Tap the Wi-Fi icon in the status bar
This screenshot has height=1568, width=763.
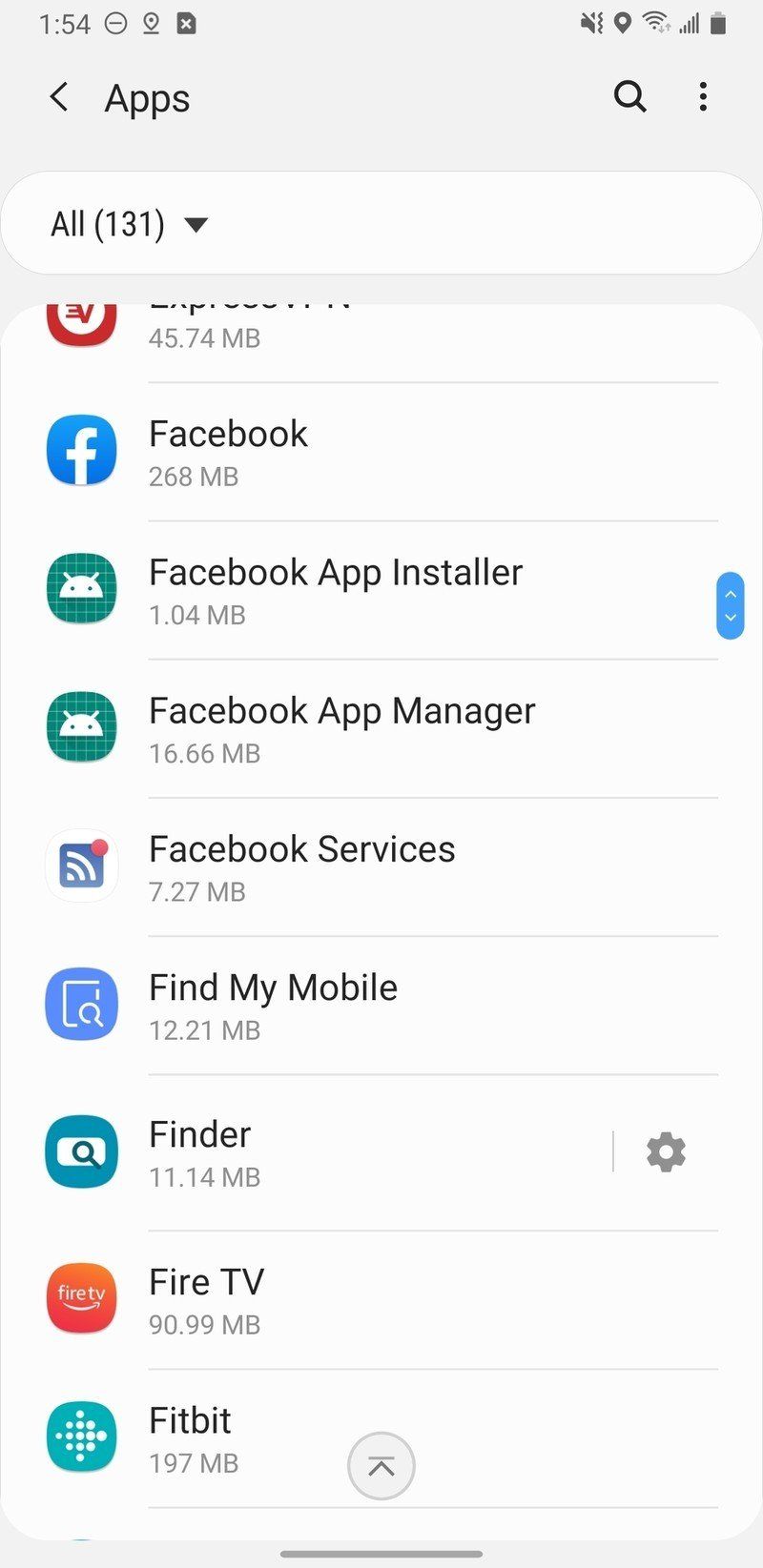coord(656,21)
